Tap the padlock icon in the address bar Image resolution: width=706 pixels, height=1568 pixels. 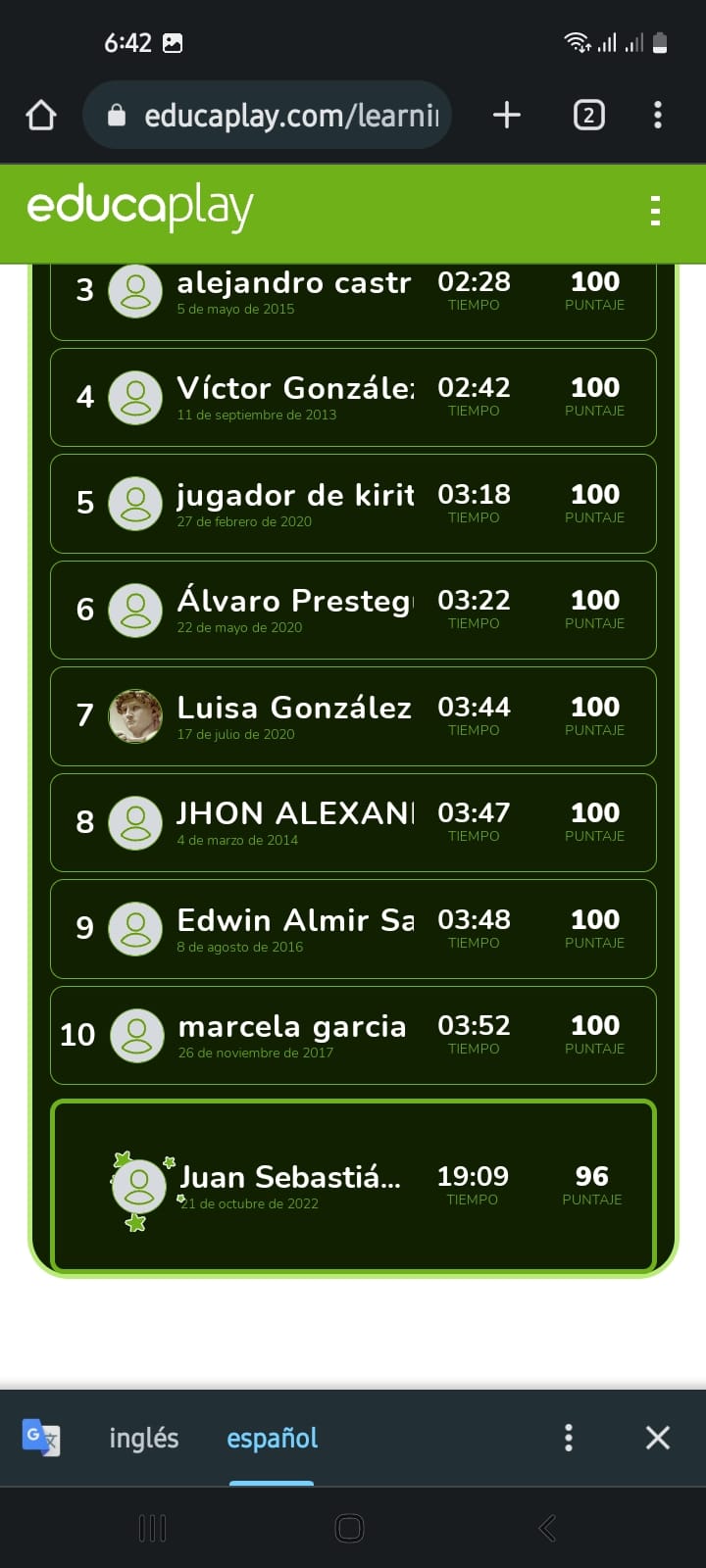117,115
